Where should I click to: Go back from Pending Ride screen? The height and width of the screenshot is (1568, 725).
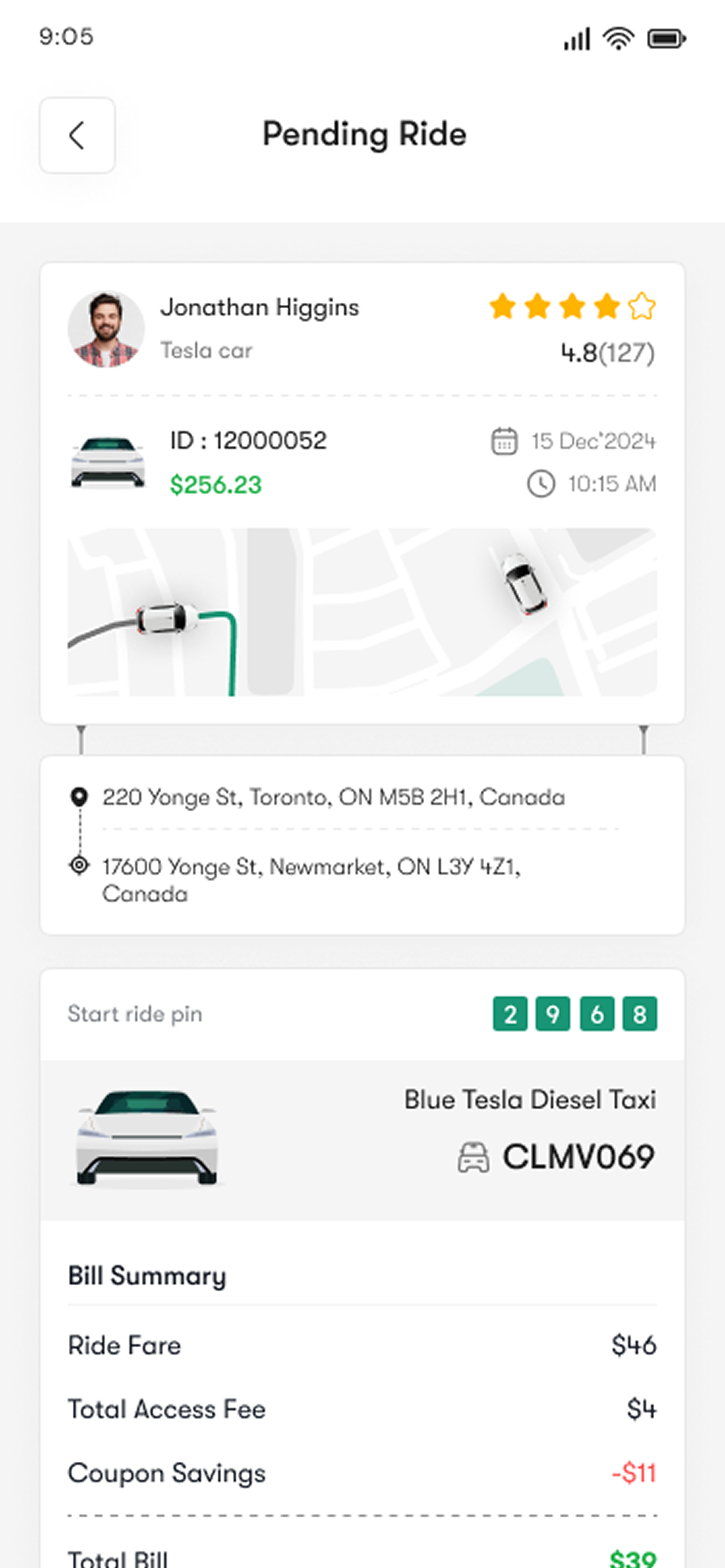pyautogui.click(x=77, y=135)
